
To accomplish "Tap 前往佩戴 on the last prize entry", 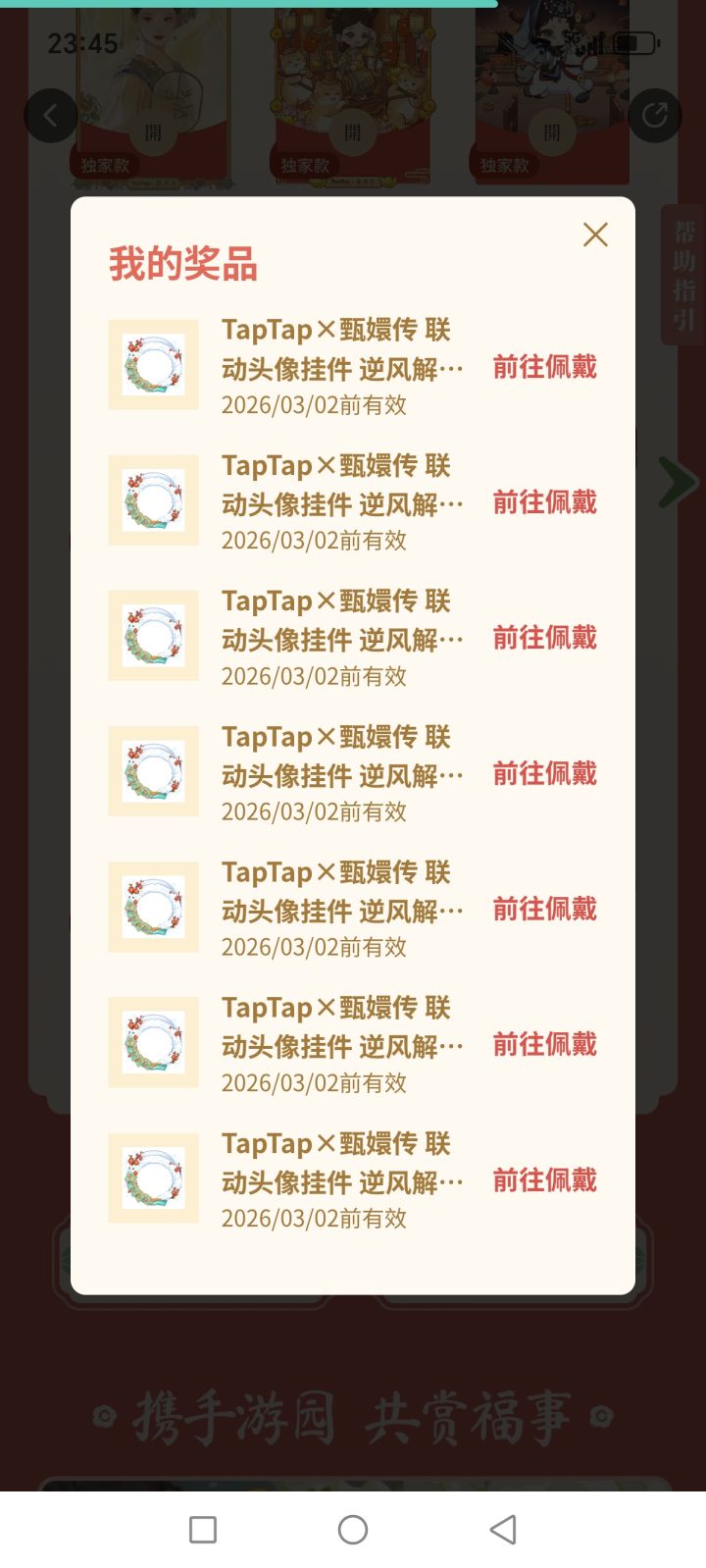I will (x=546, y=1180).
